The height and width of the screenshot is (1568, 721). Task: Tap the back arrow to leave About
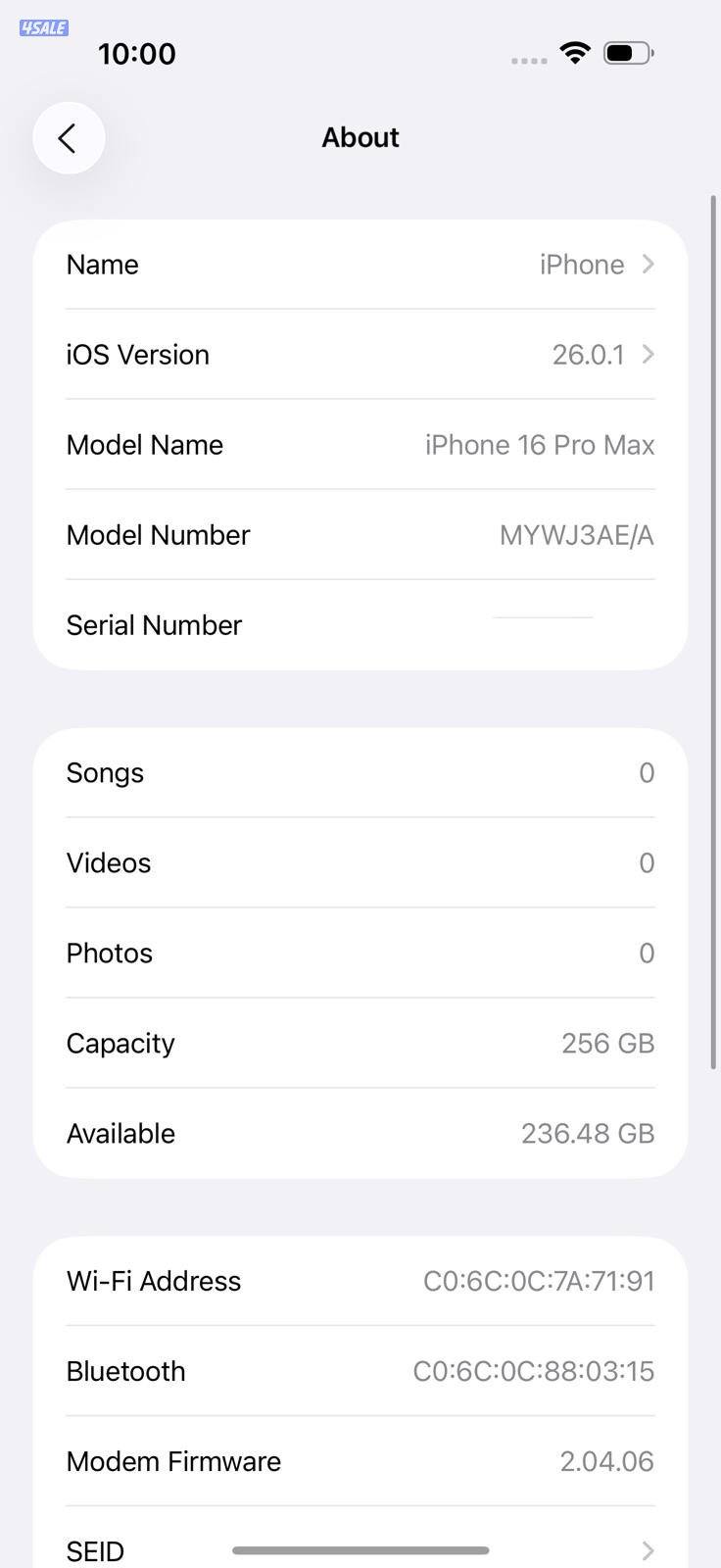69,137
